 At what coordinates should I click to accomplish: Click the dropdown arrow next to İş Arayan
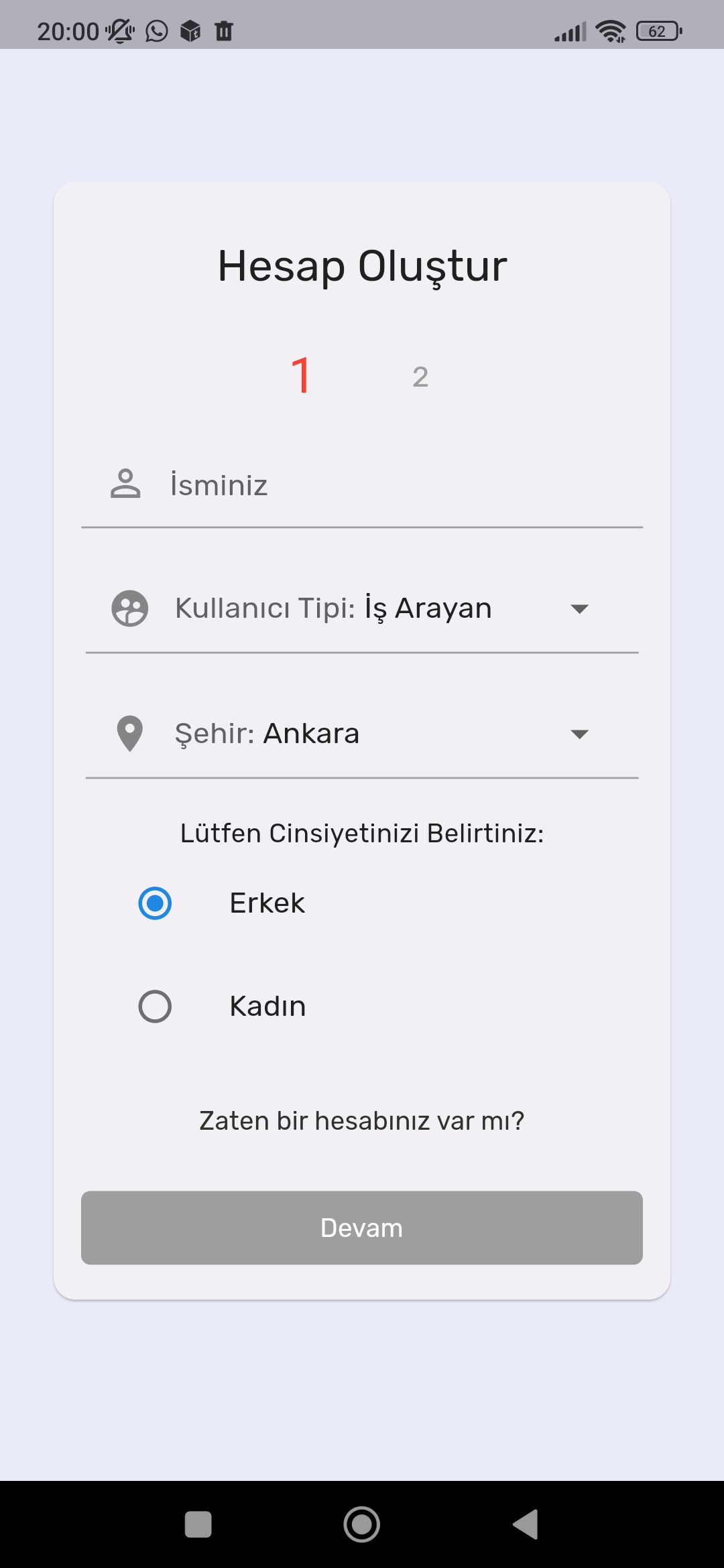tap(581, 608)
